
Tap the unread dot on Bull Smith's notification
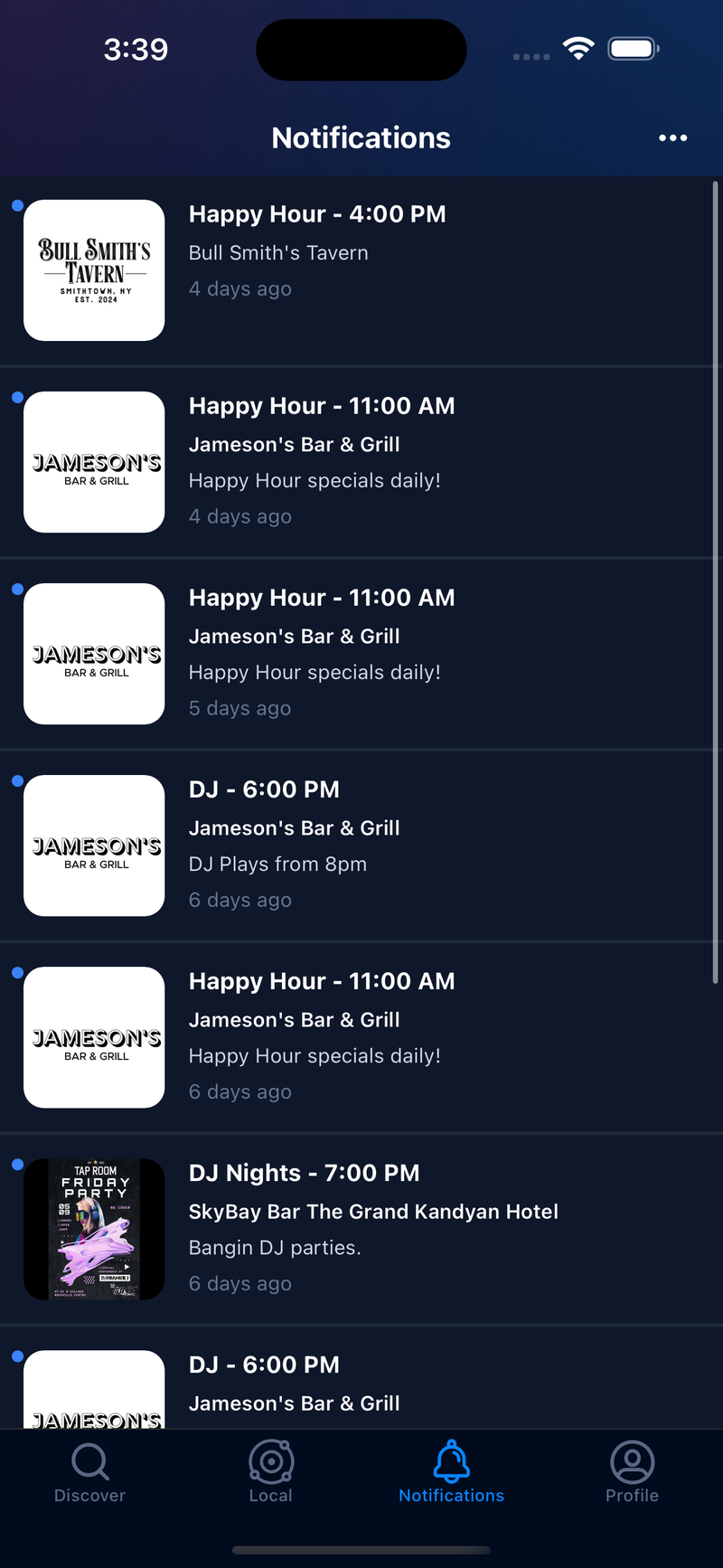15,205
